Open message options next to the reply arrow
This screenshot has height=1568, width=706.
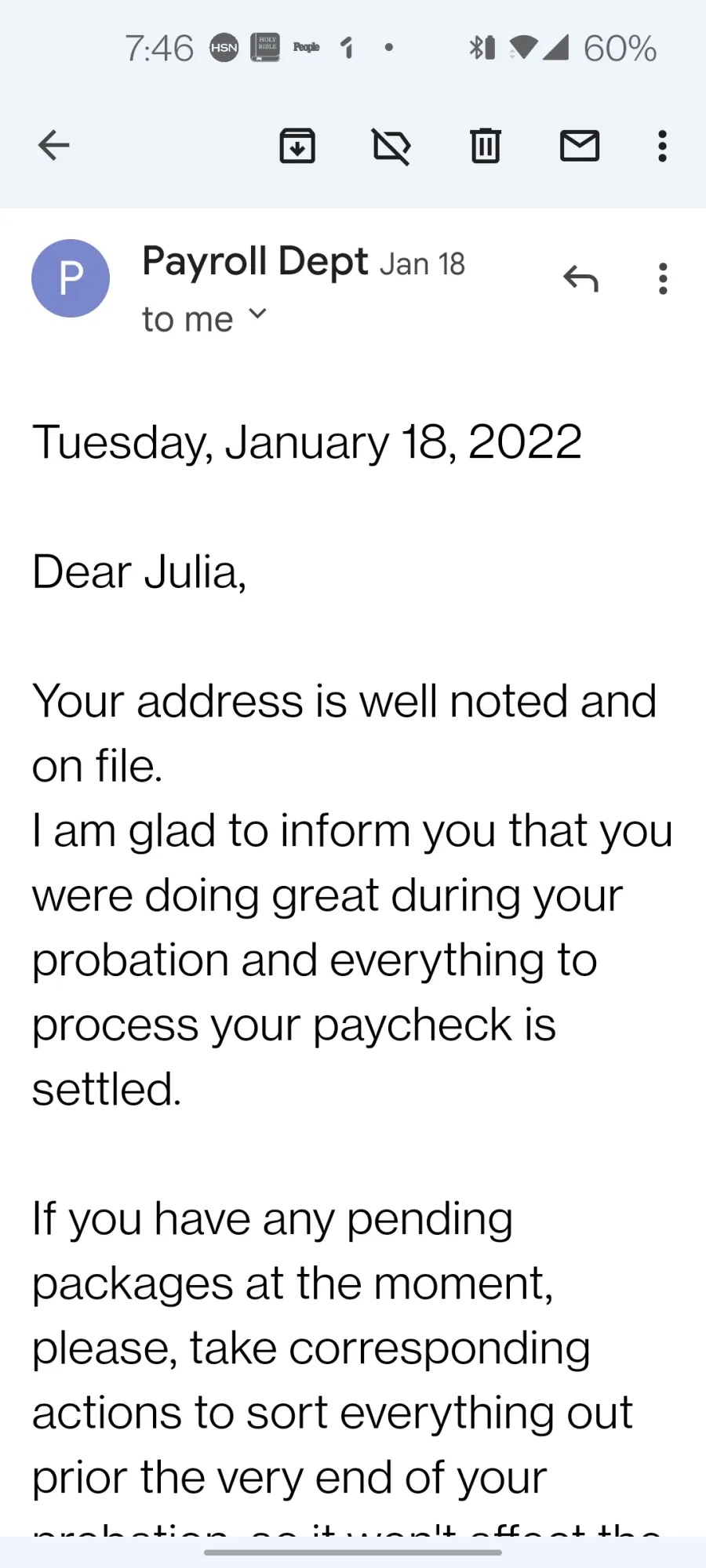664,278
